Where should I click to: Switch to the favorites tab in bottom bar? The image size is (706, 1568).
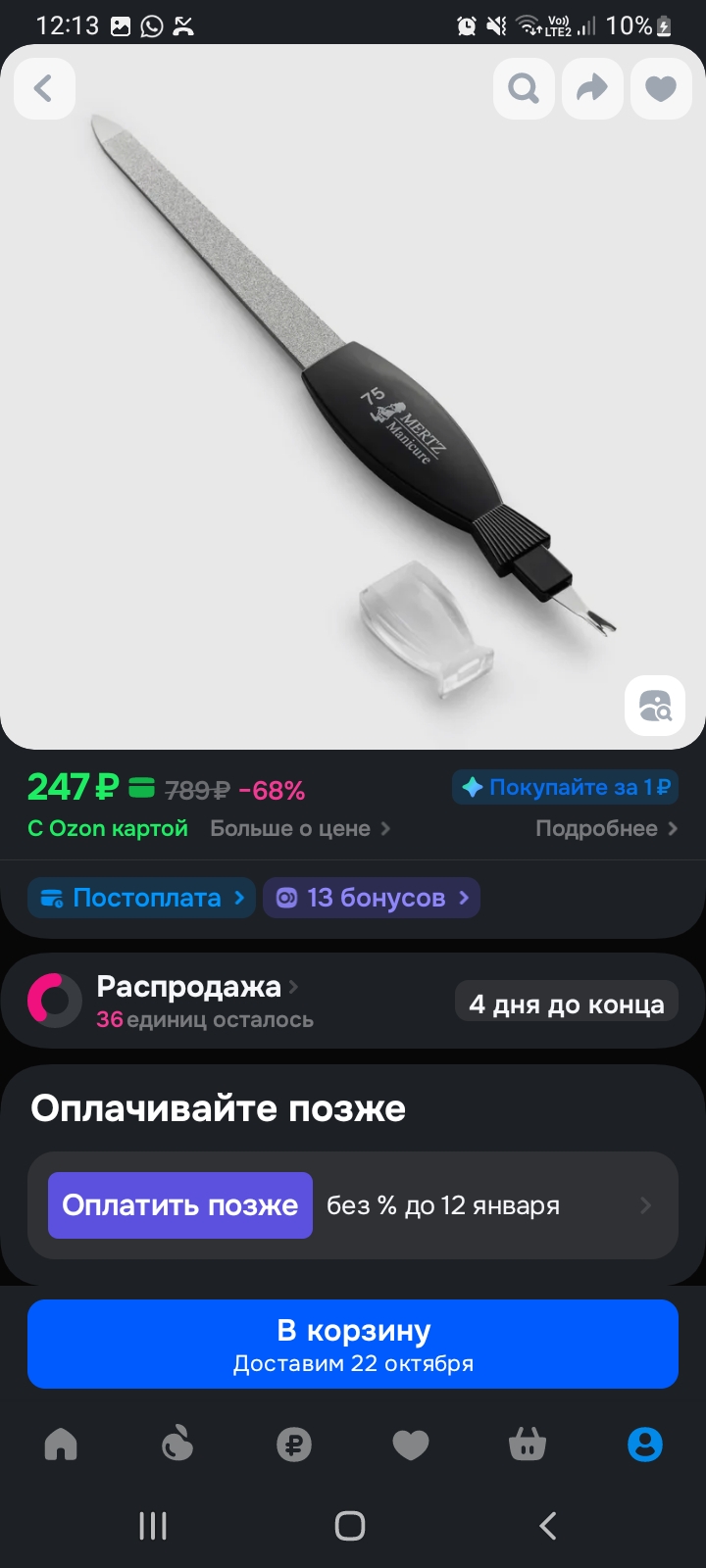[411, 1445]
